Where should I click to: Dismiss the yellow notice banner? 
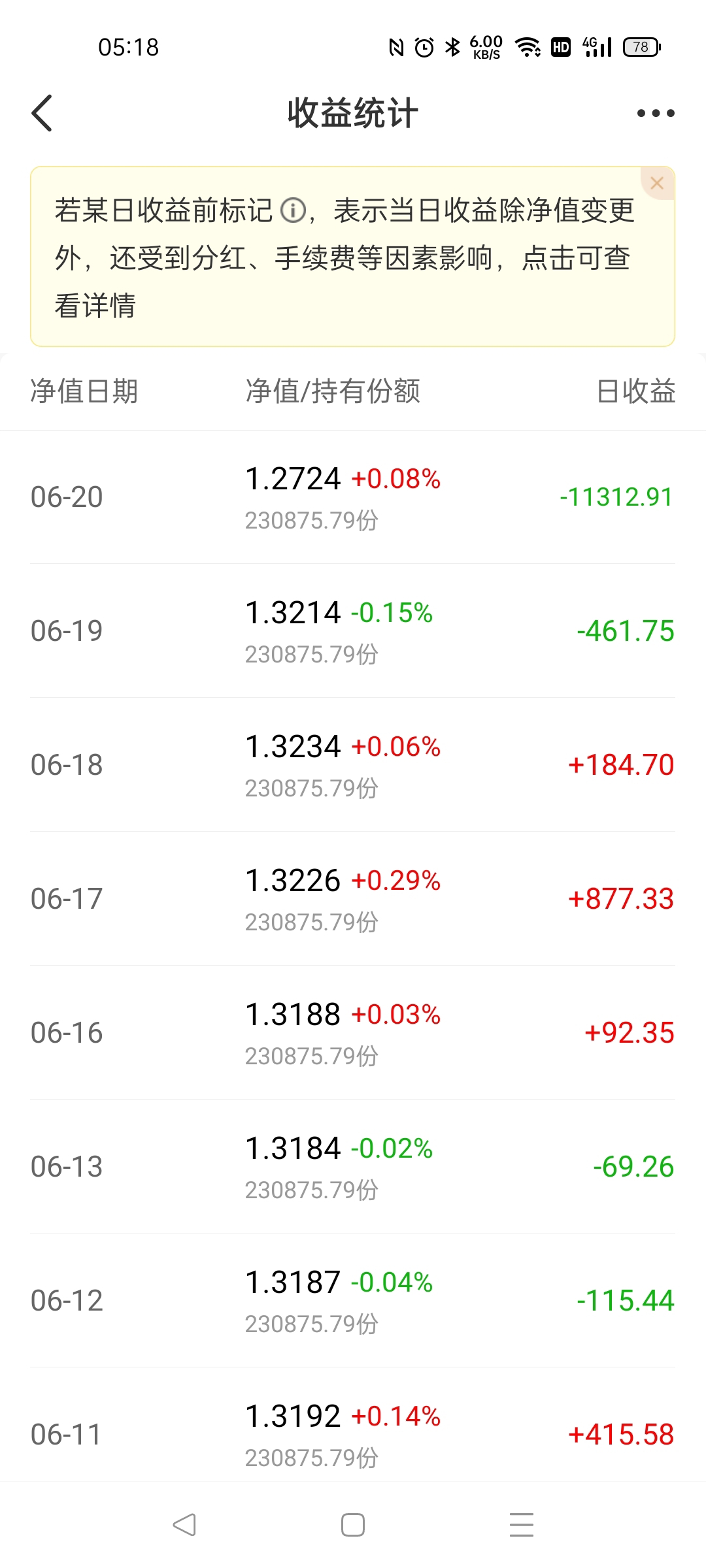click(x=657, y=184)
